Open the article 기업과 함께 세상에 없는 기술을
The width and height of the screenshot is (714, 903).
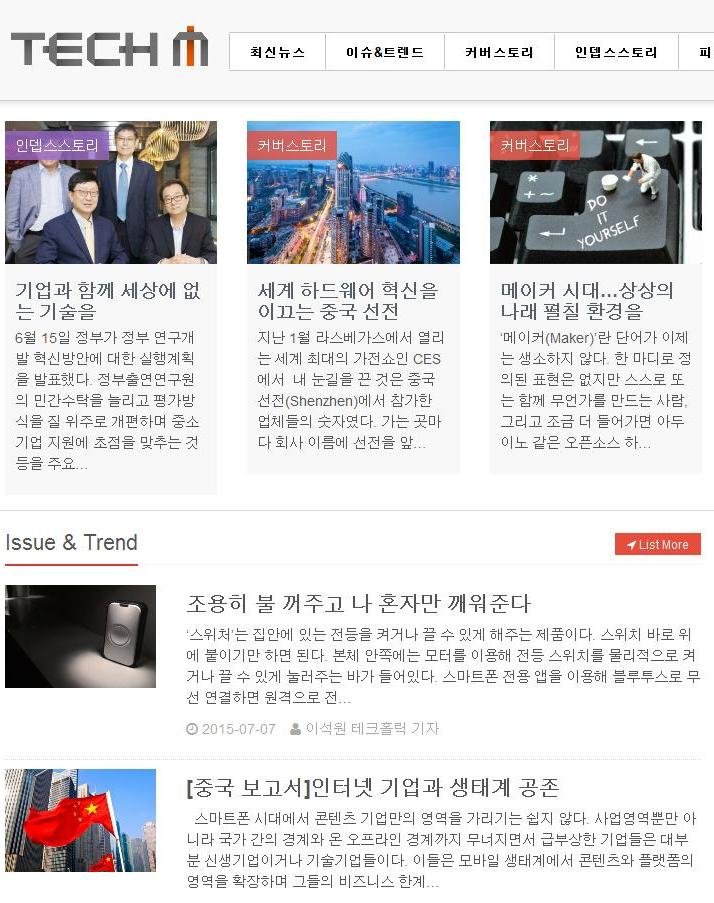point(108,301)
